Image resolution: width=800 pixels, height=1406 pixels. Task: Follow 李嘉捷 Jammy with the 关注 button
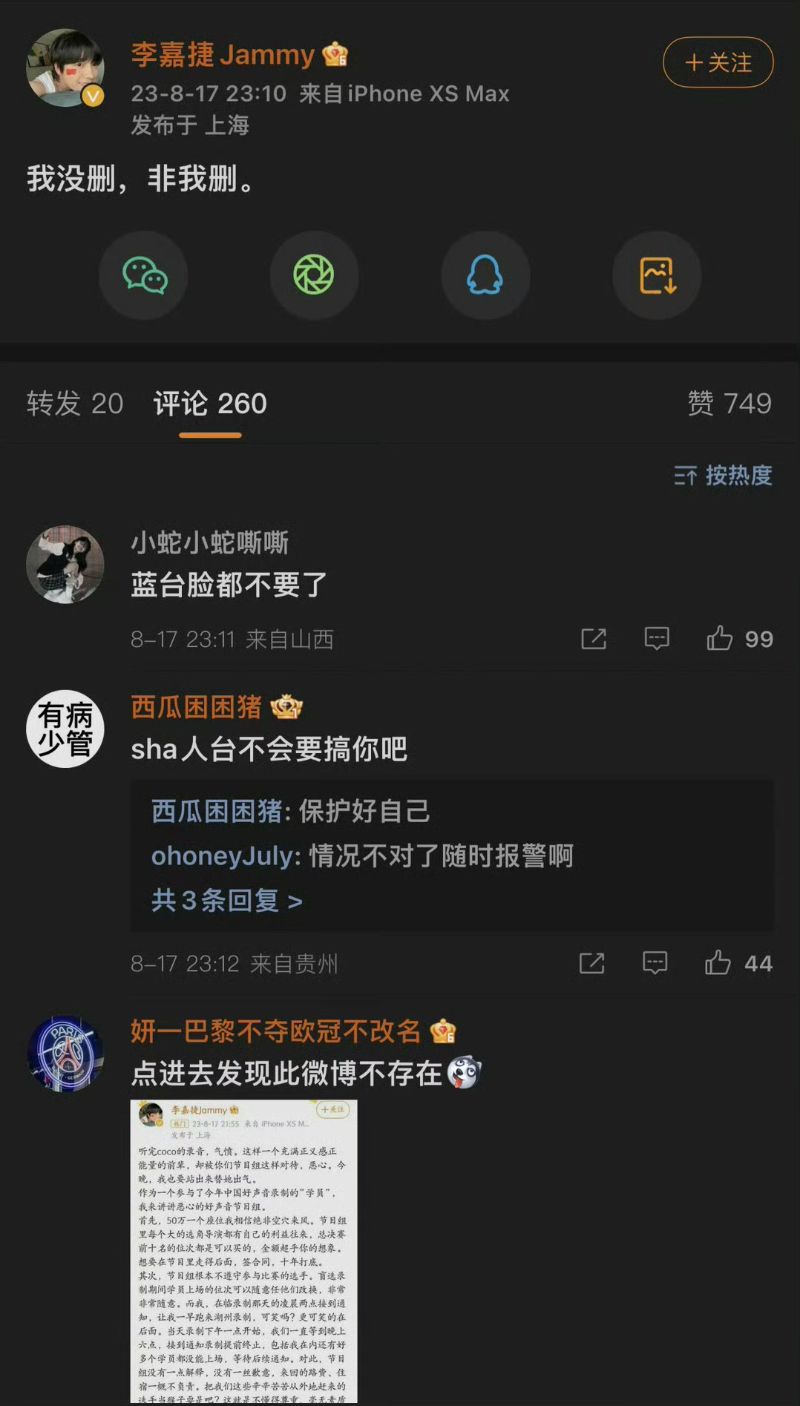tap(718, 63)
